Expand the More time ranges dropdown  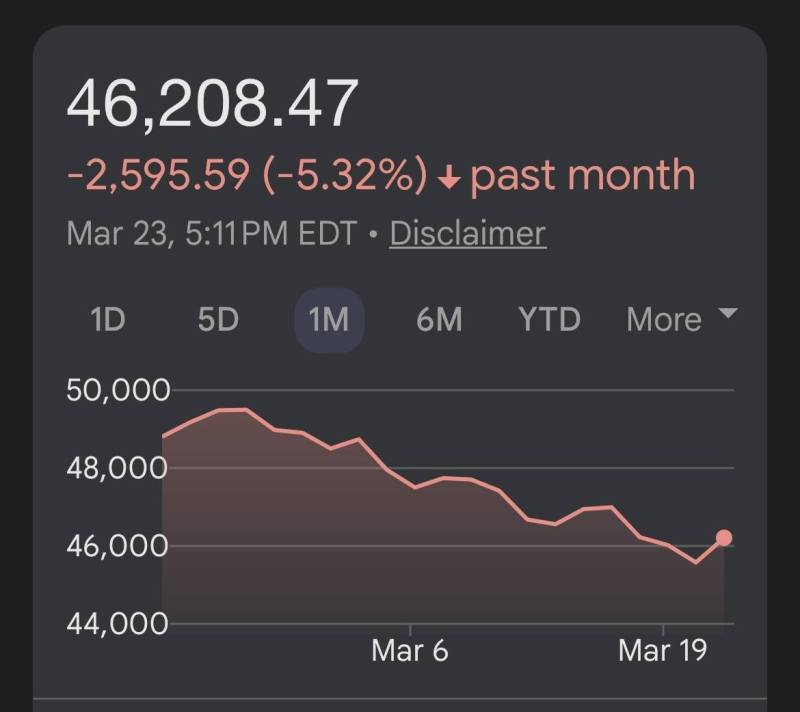(x=680, y=320)
